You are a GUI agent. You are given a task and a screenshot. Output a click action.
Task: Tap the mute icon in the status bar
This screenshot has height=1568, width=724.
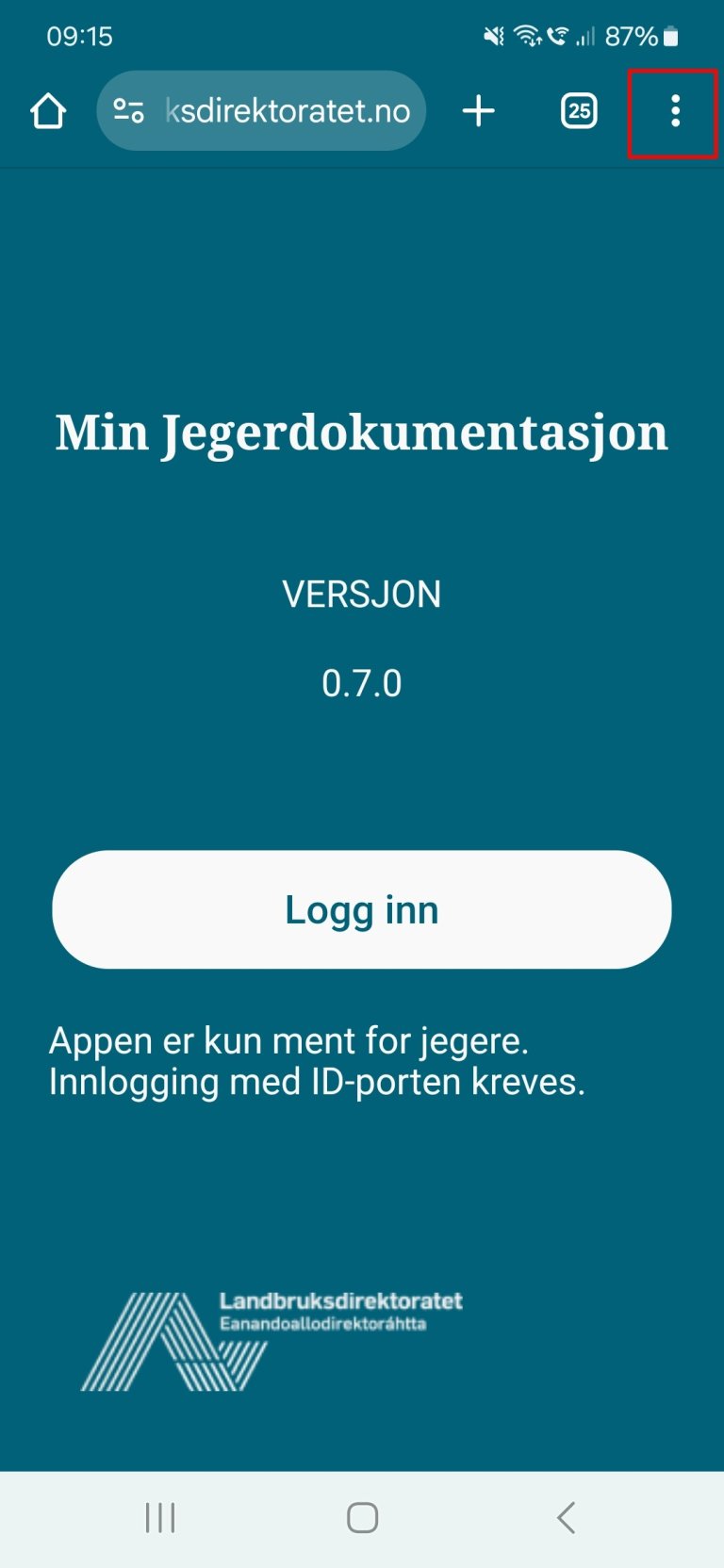(491, 36)
